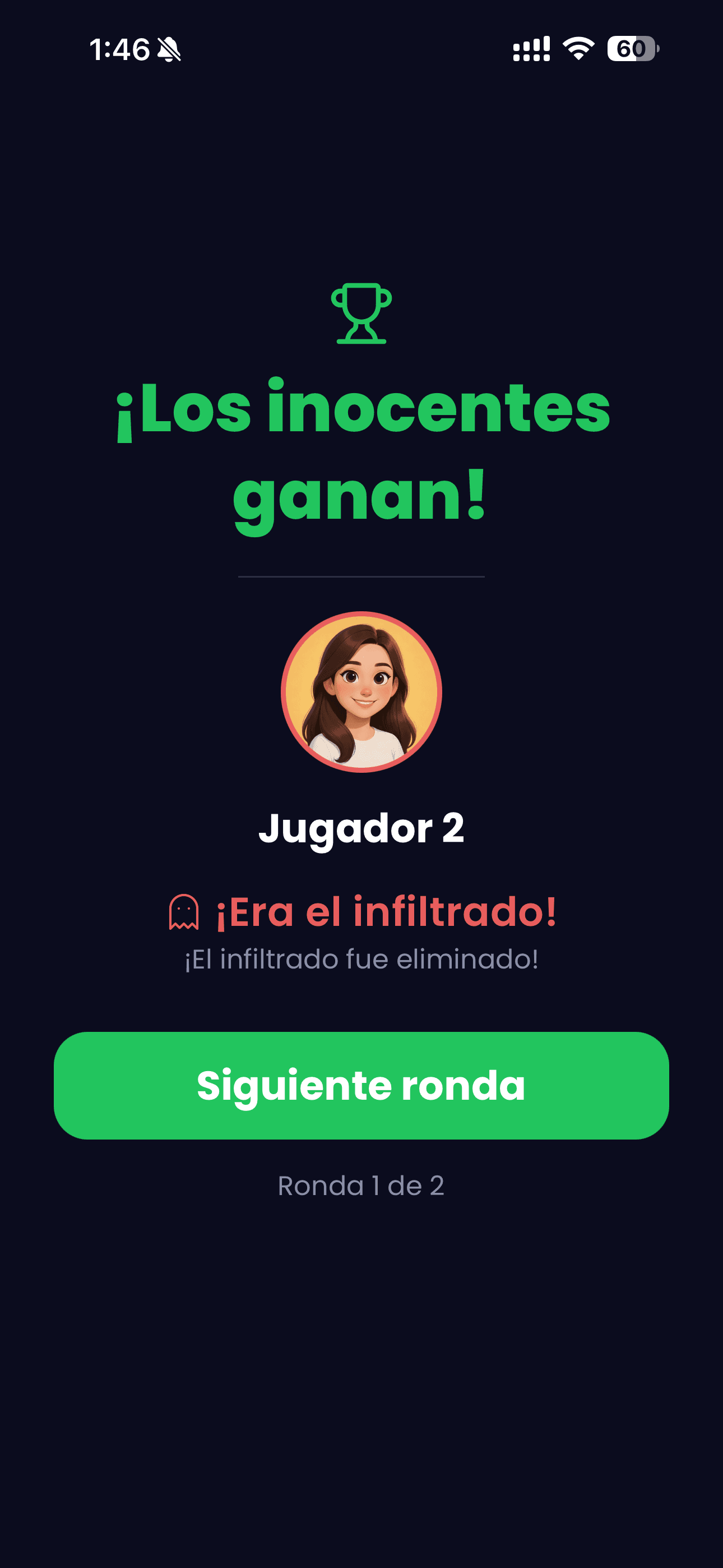The height and width of the screenshot is (1568, 723).
Task: Tap the notification muted bell icon
Action: 169,49
